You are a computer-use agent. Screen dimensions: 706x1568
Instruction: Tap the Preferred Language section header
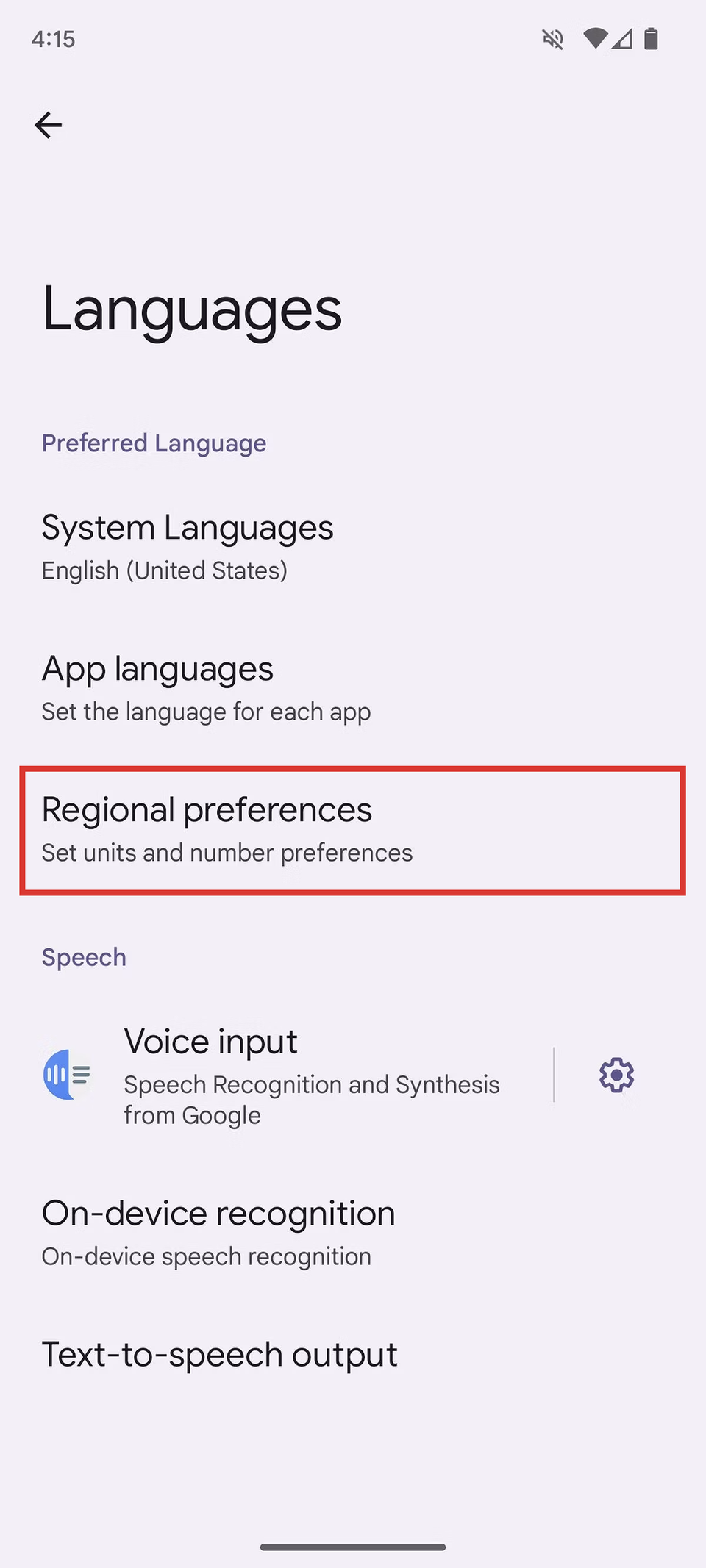[154, 443]
